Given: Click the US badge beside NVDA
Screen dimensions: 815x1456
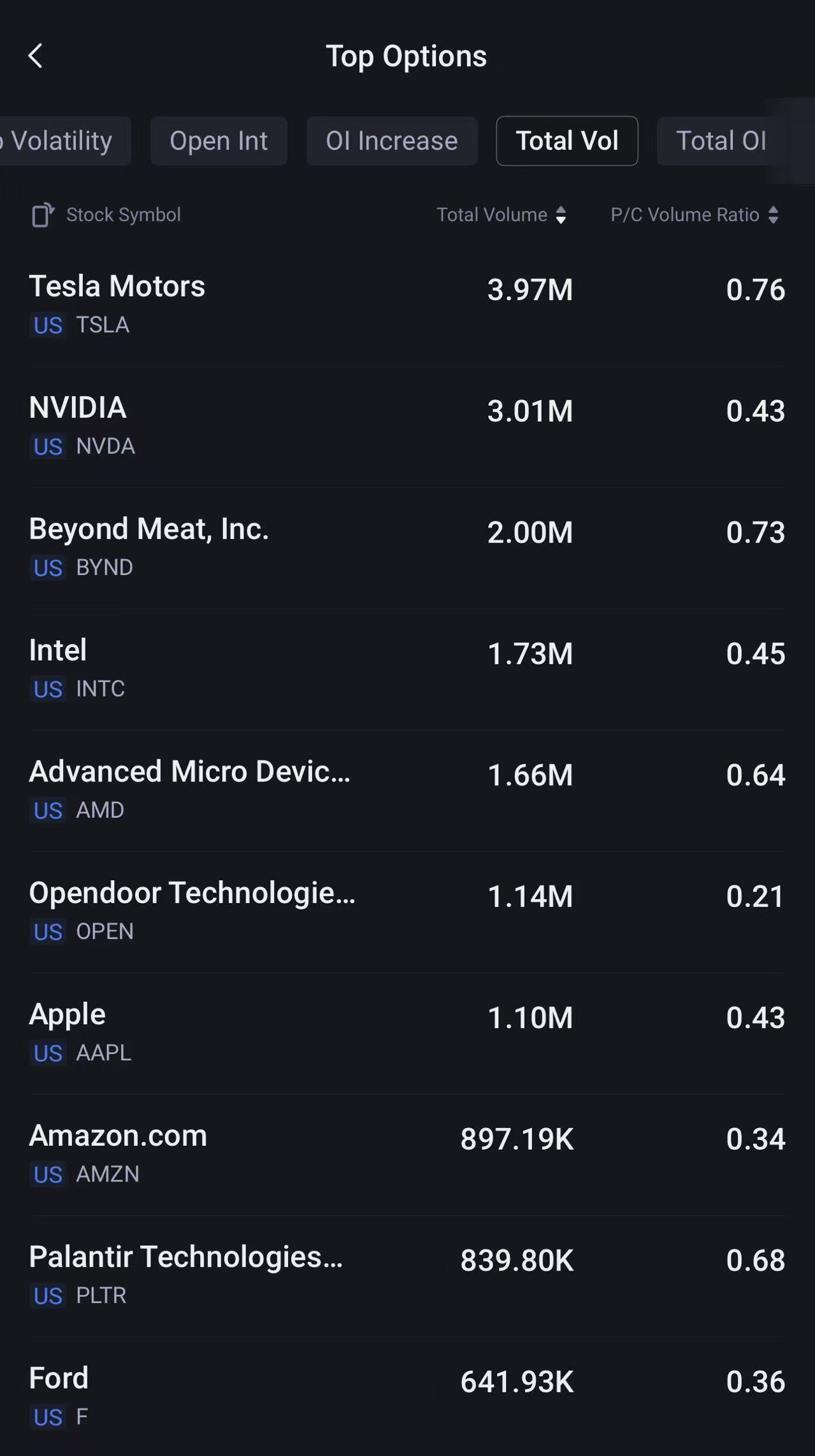Looking at the screenshot, I should click(47, 447).
